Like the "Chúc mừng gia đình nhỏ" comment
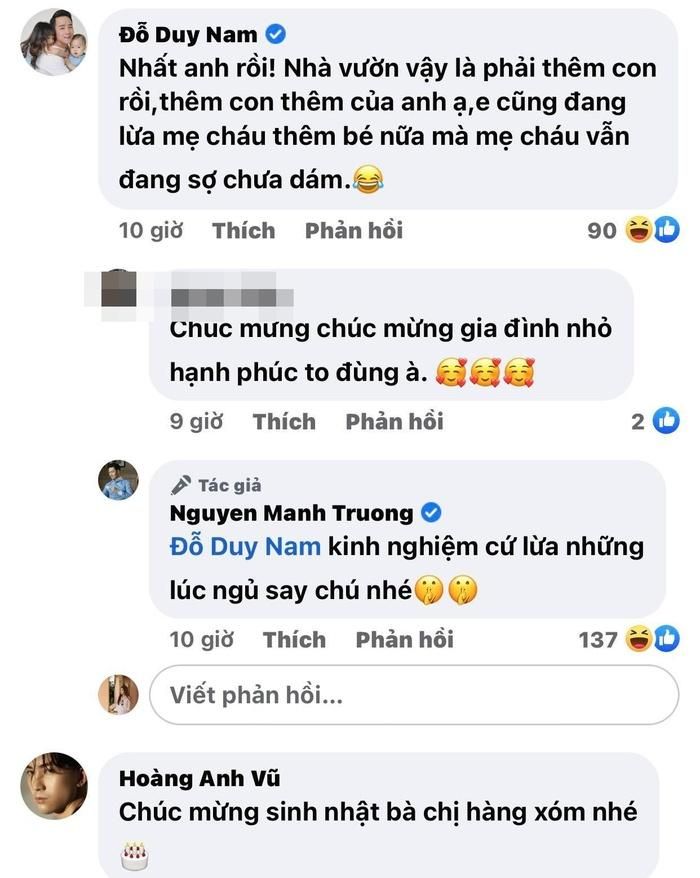Image resolution: width=700 pixels, height=878 pixels. coord(284,422)
